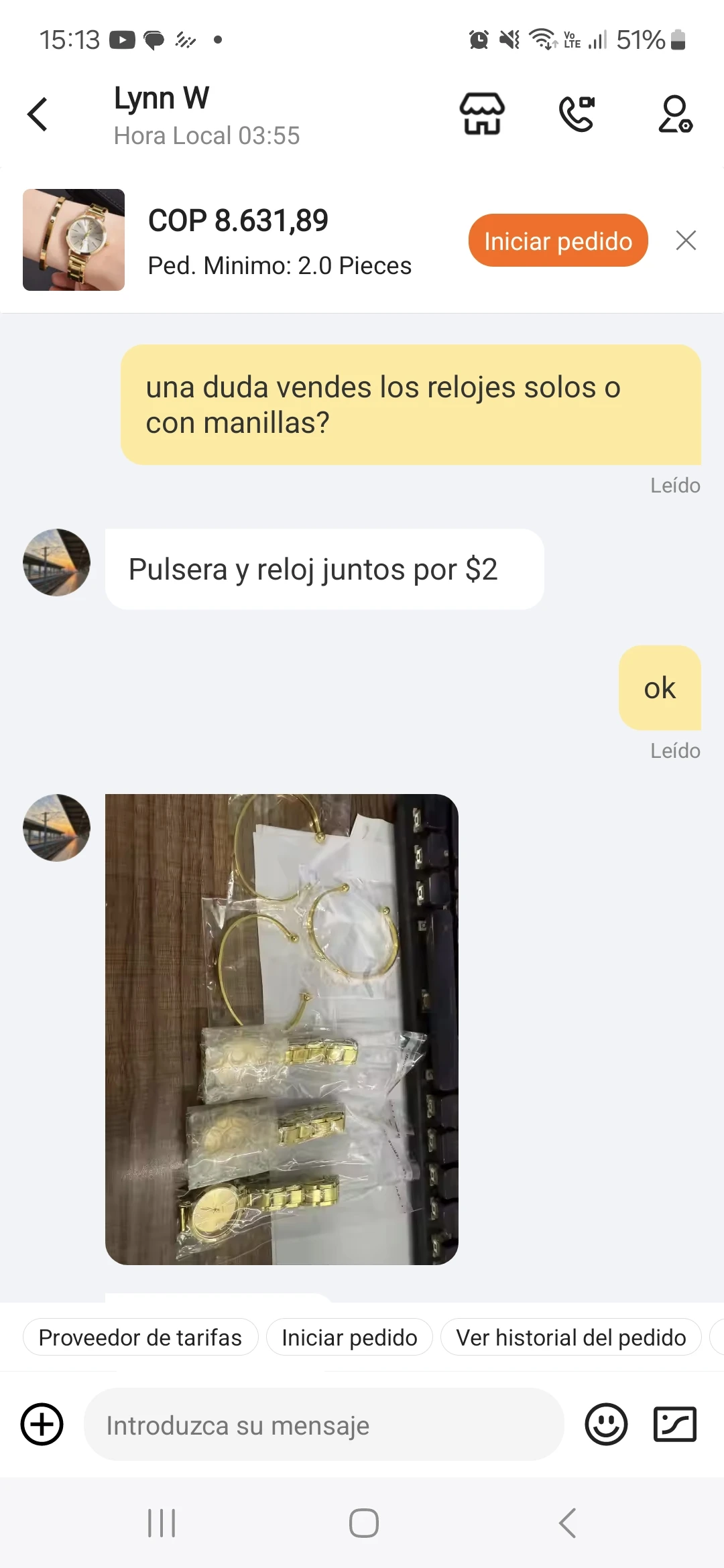Open the contact settings icon
724x1568 pixels.
coord(674,114)
